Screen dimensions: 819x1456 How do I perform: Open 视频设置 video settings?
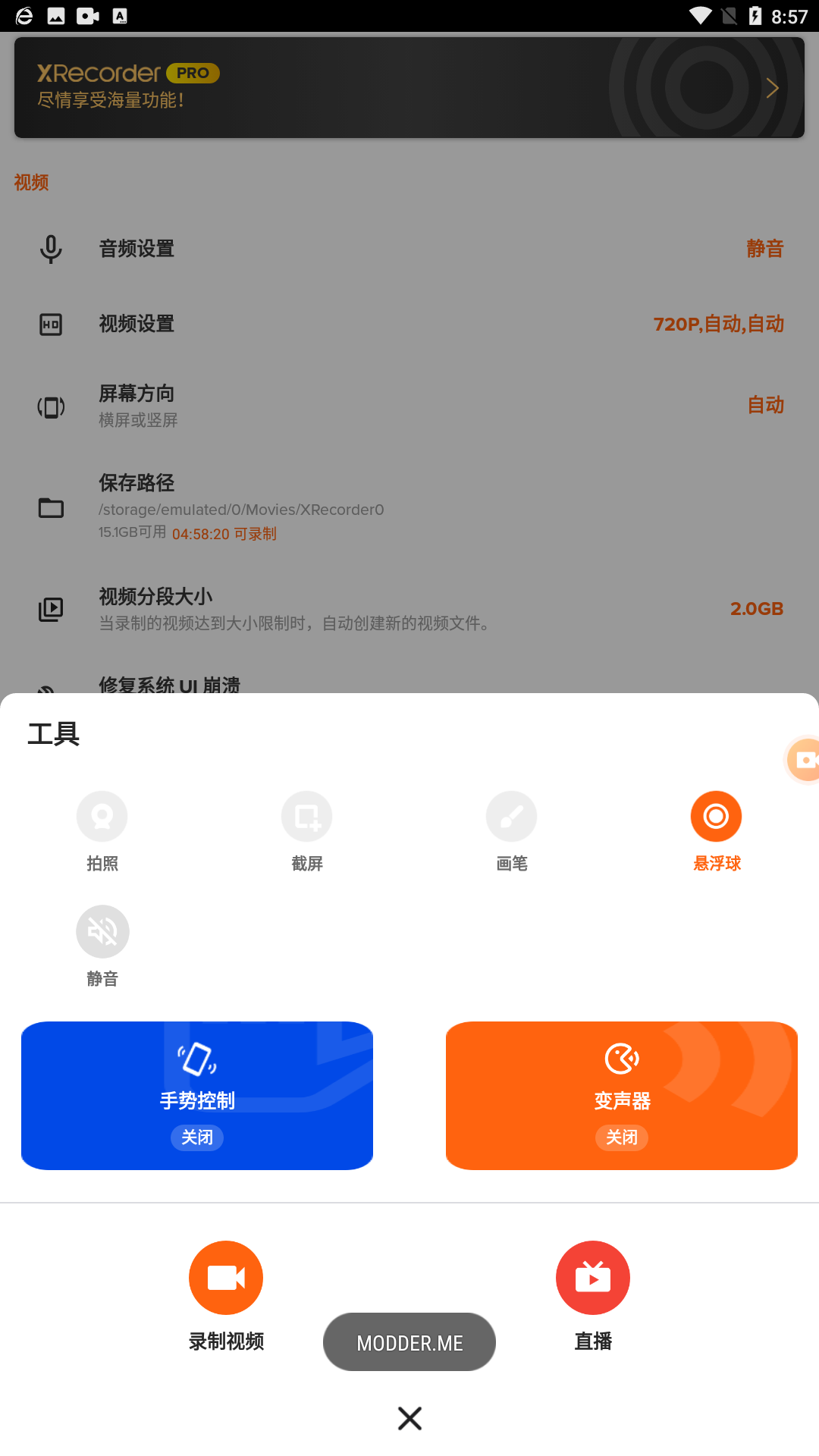click(409, 325)
